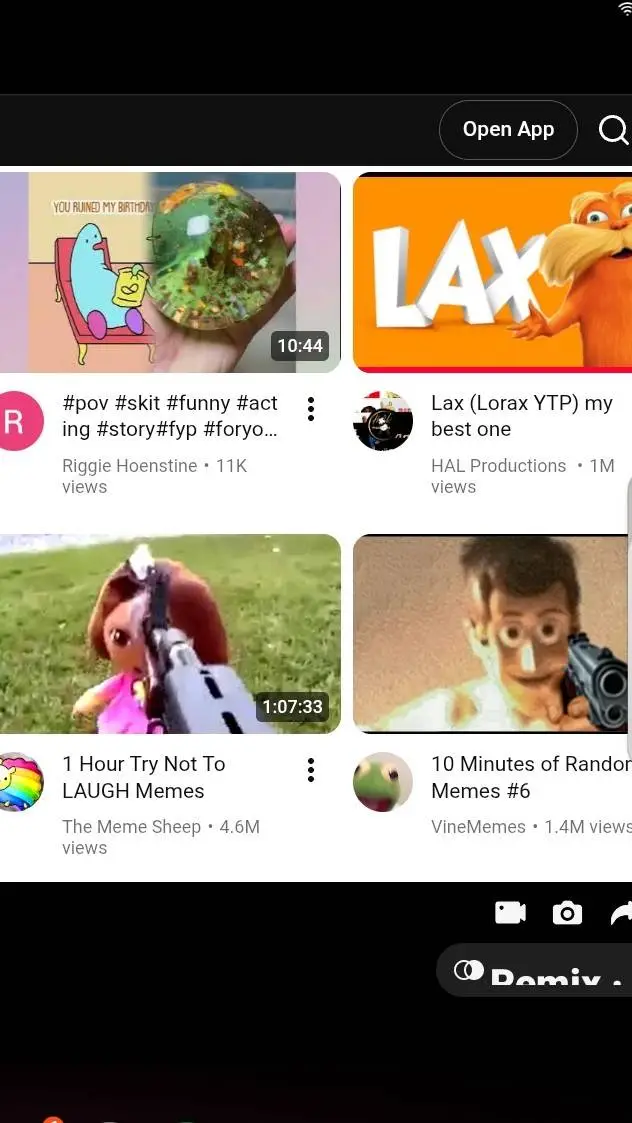Image resolution: width=632 pixels, height=1123 pixels.
Task: Play 10 Minutes of Random Memes #6
Action: tap(492, 634)
